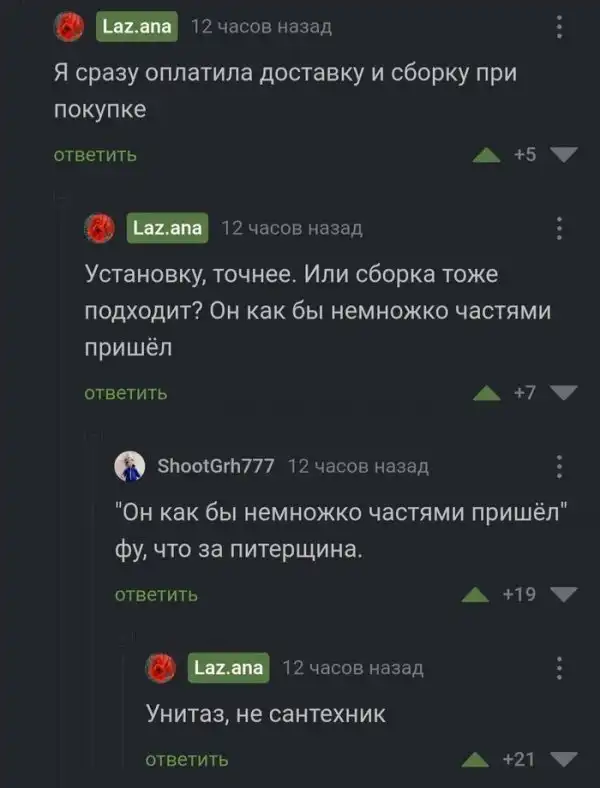Downvote the comment with +7 rating
The width and height of the screenshot is (600, 788).
[564, 393]
